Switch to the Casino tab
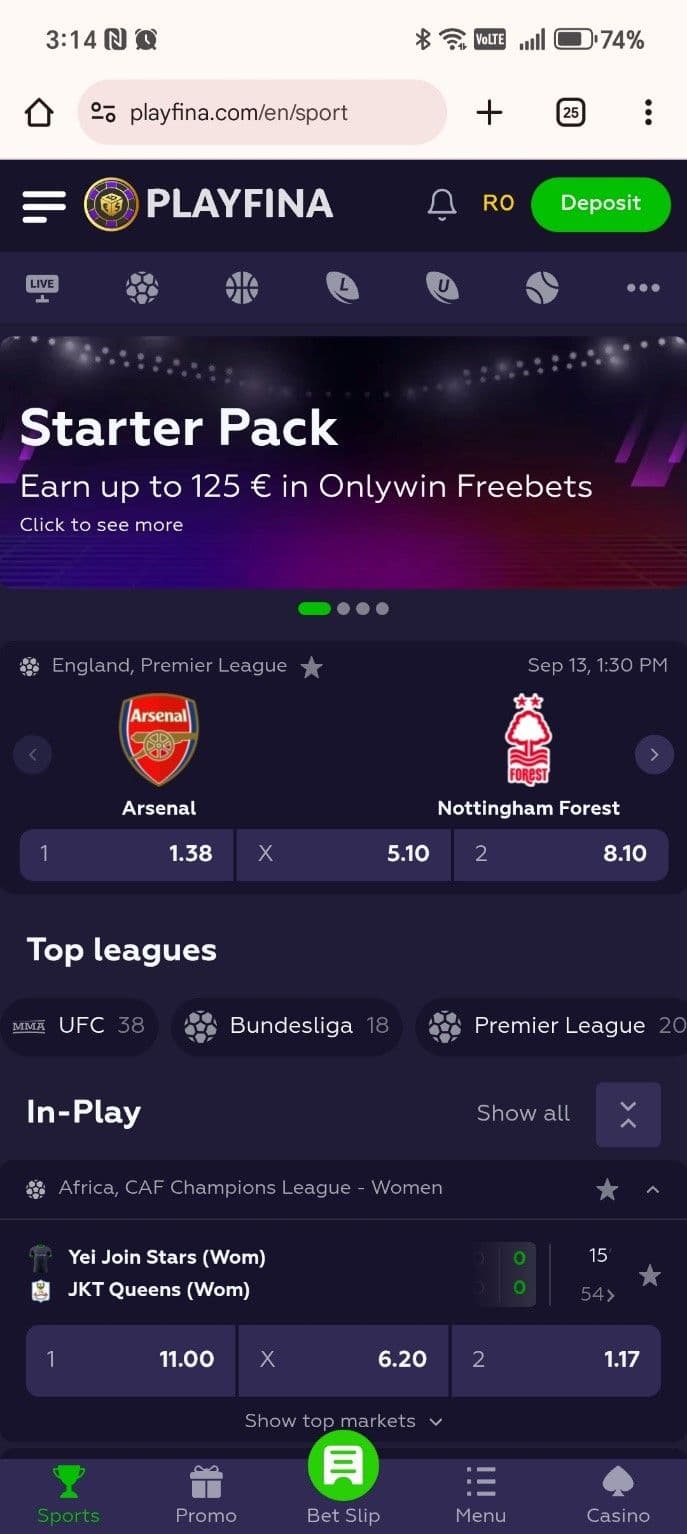The image size is (687, 1534). coord(617,1494)
